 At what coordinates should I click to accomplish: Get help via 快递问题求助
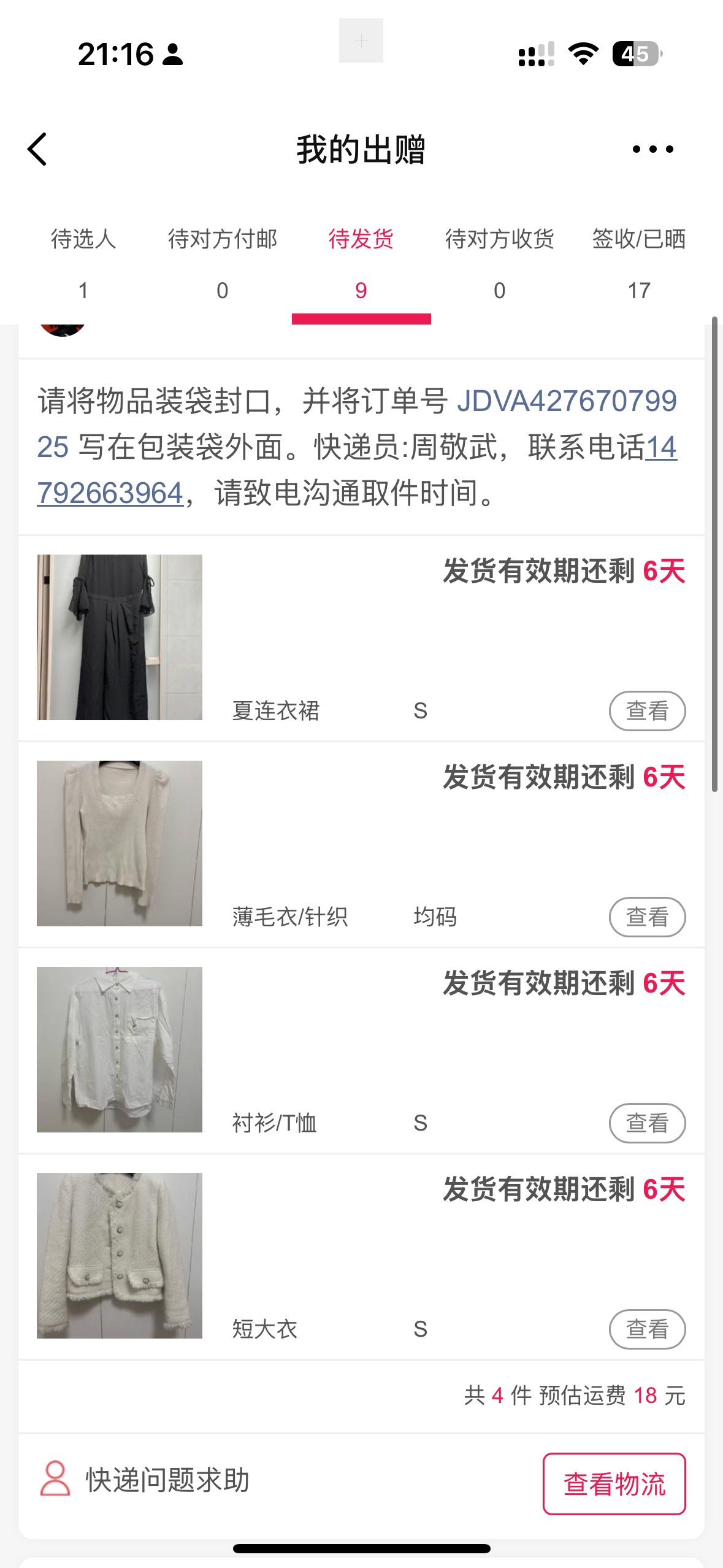pyautogui.click(x=145, y=1480)
